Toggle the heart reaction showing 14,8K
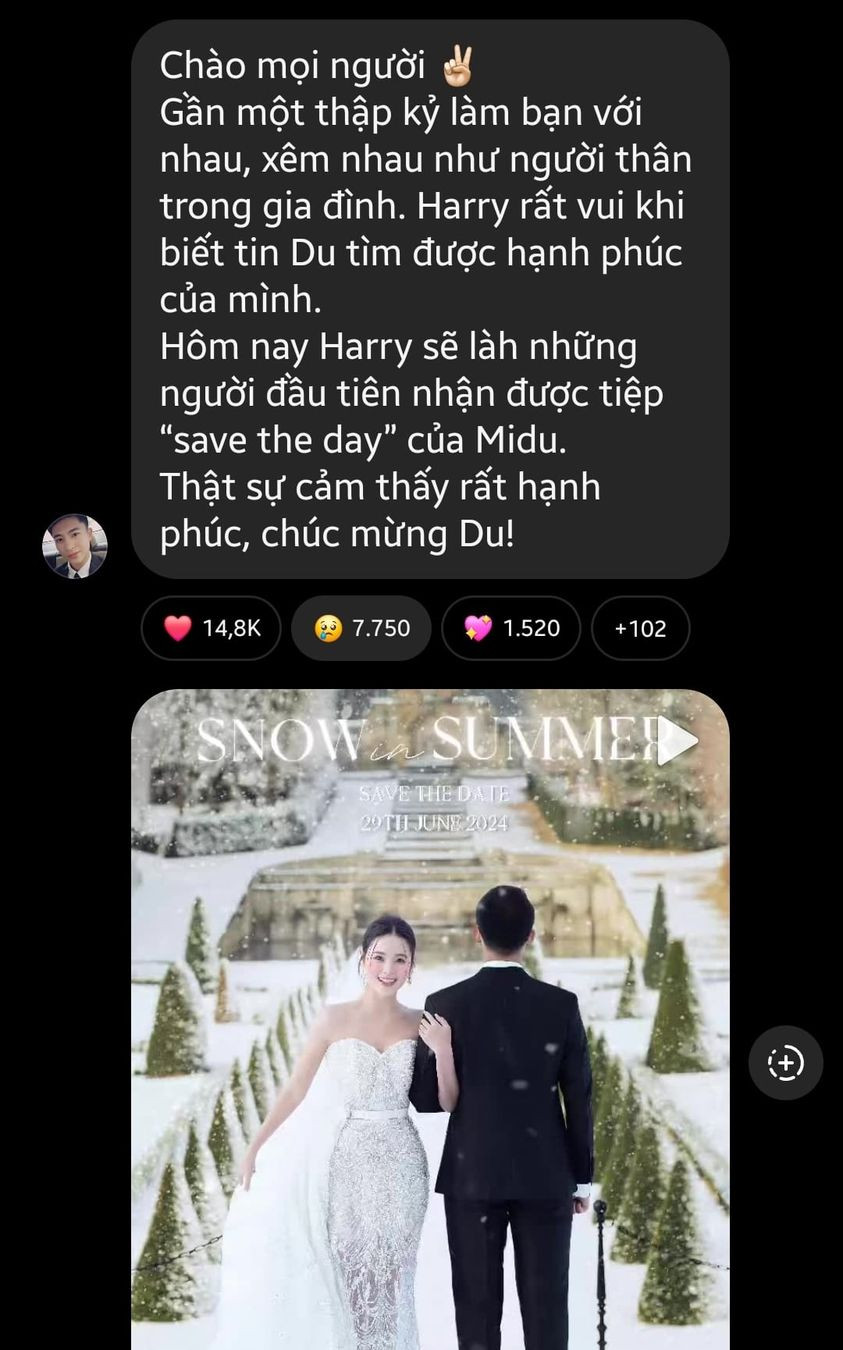 pos(210,627)
